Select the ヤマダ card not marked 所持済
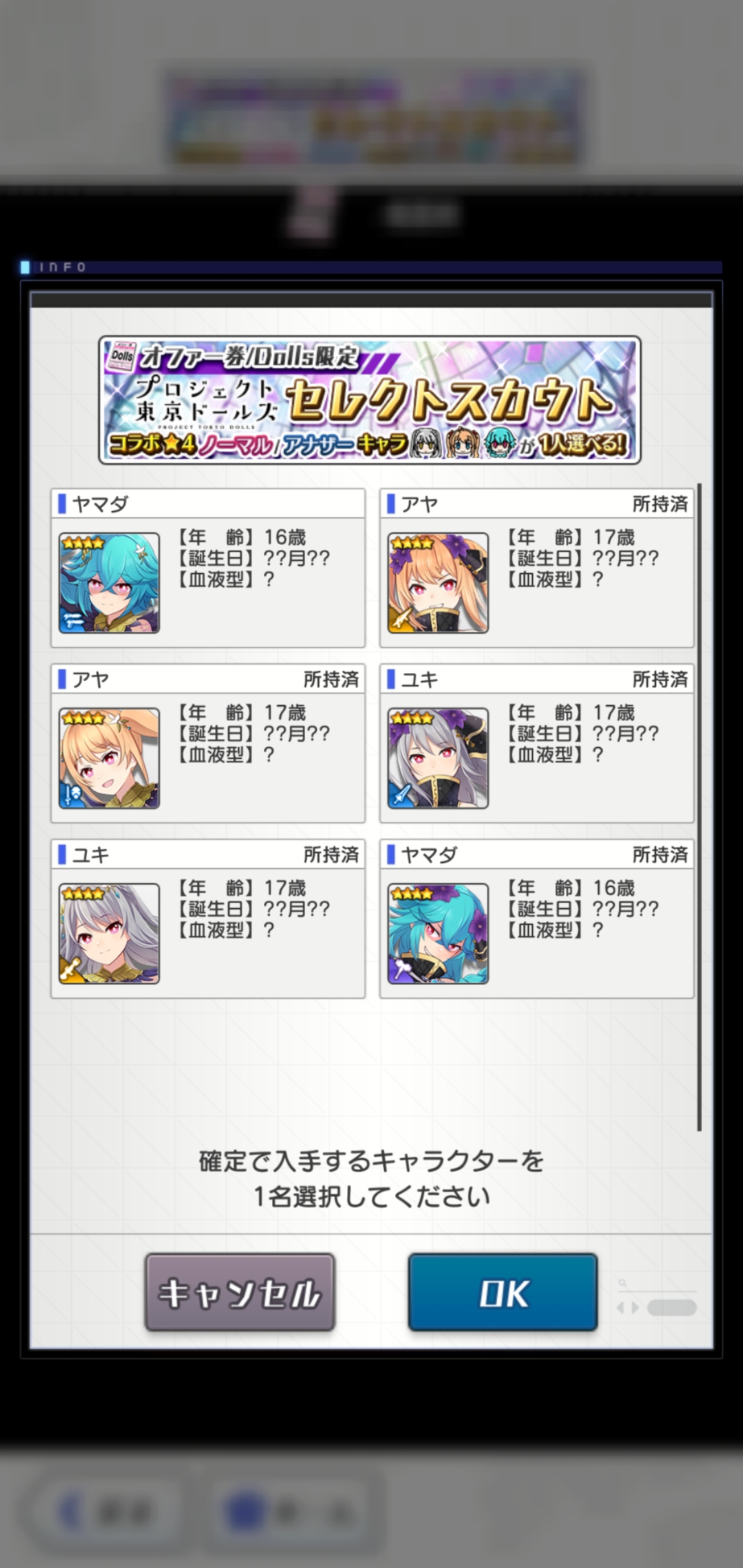 coord(207,568)
